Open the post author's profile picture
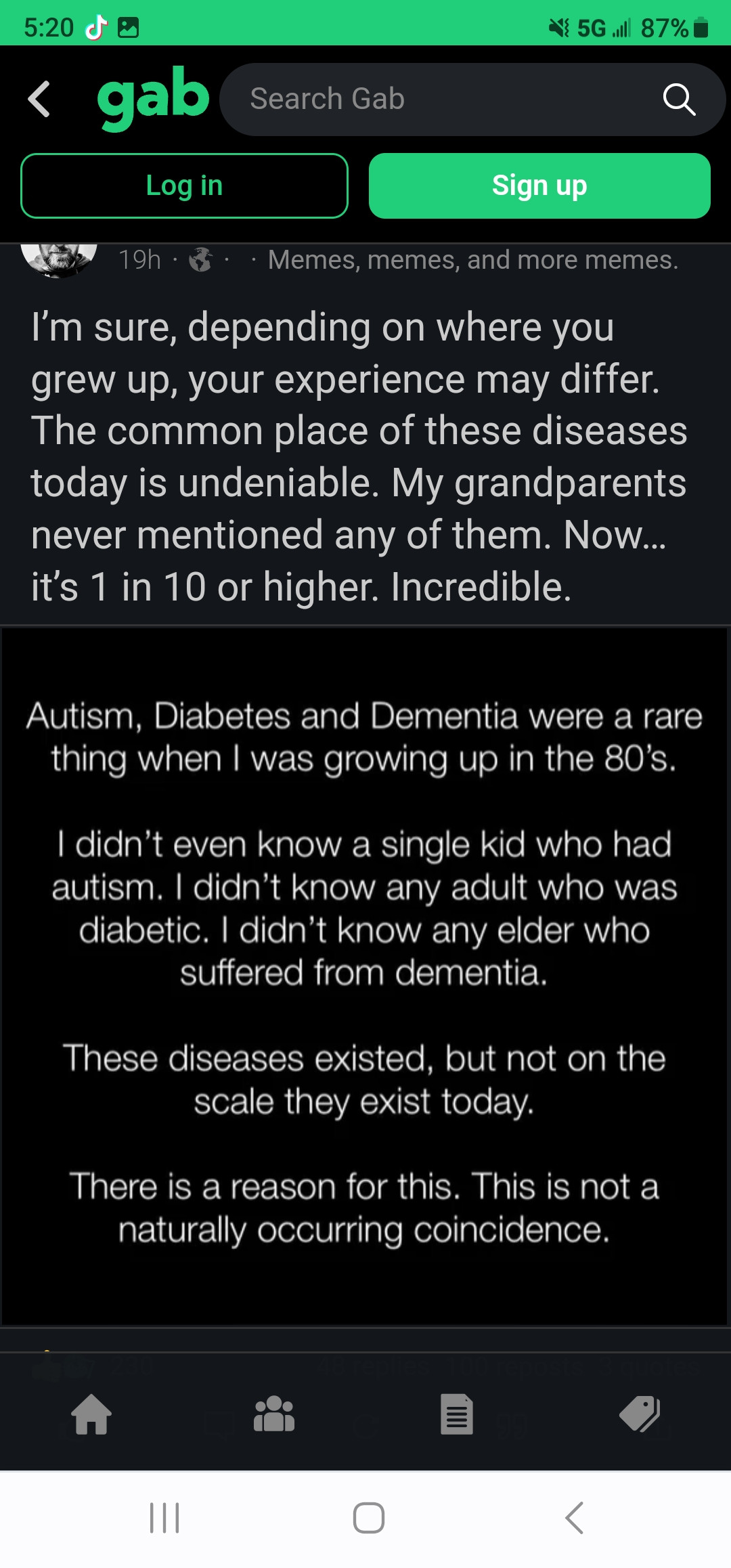This screenshot has width=731, height=1568. coord(59,259)
